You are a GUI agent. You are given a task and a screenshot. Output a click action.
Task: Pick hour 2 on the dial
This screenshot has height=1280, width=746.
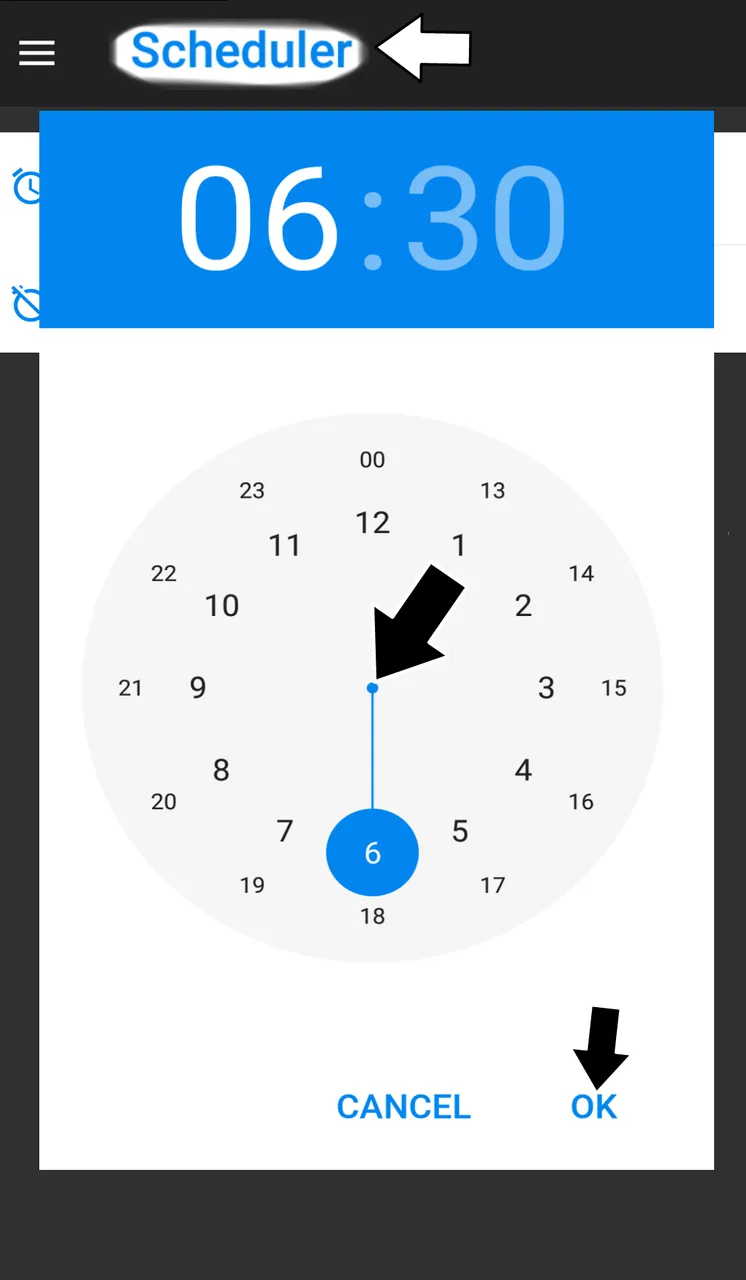tap(523, 605)
